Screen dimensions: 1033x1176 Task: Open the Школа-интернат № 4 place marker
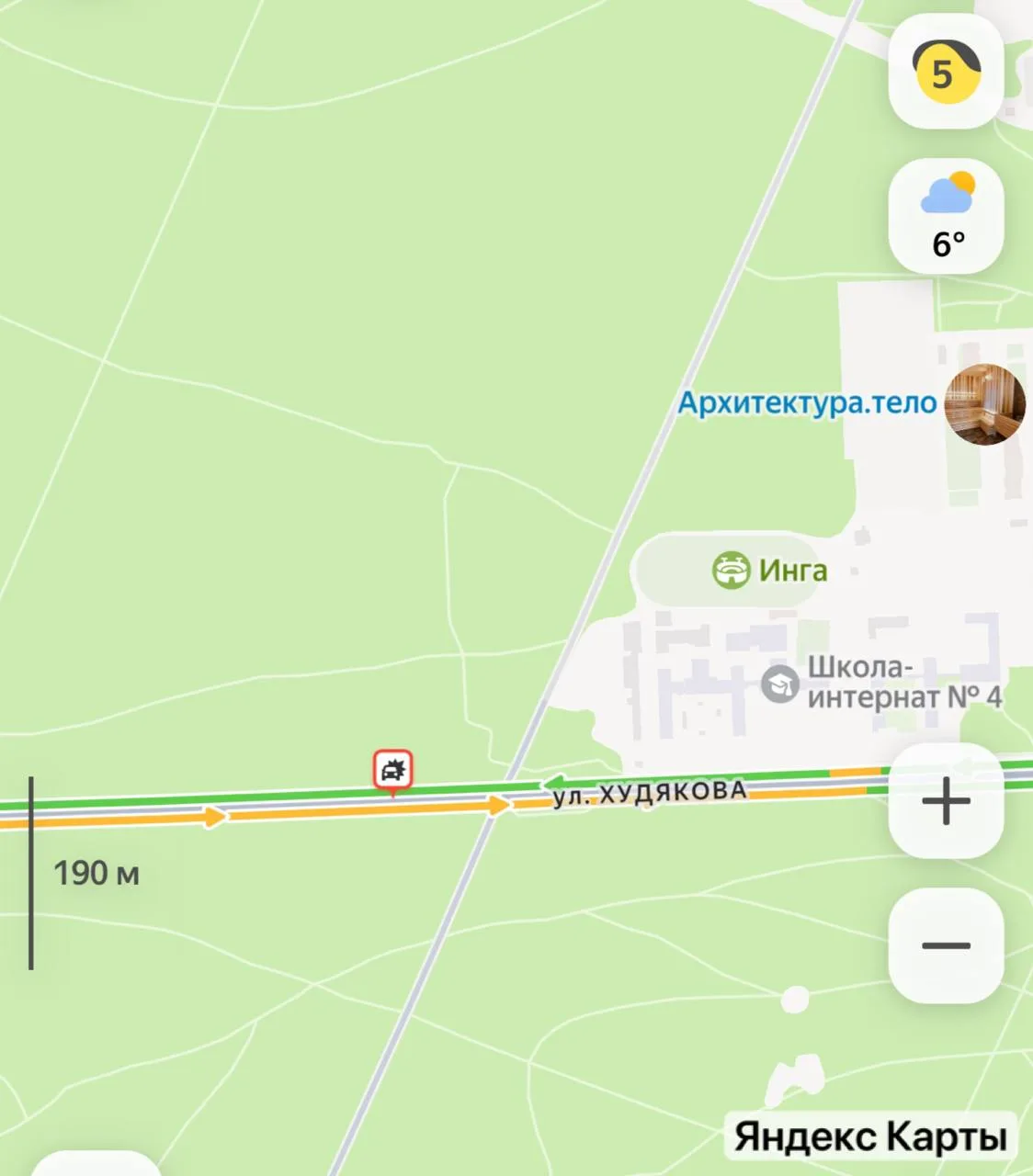[x=780, y=684]
